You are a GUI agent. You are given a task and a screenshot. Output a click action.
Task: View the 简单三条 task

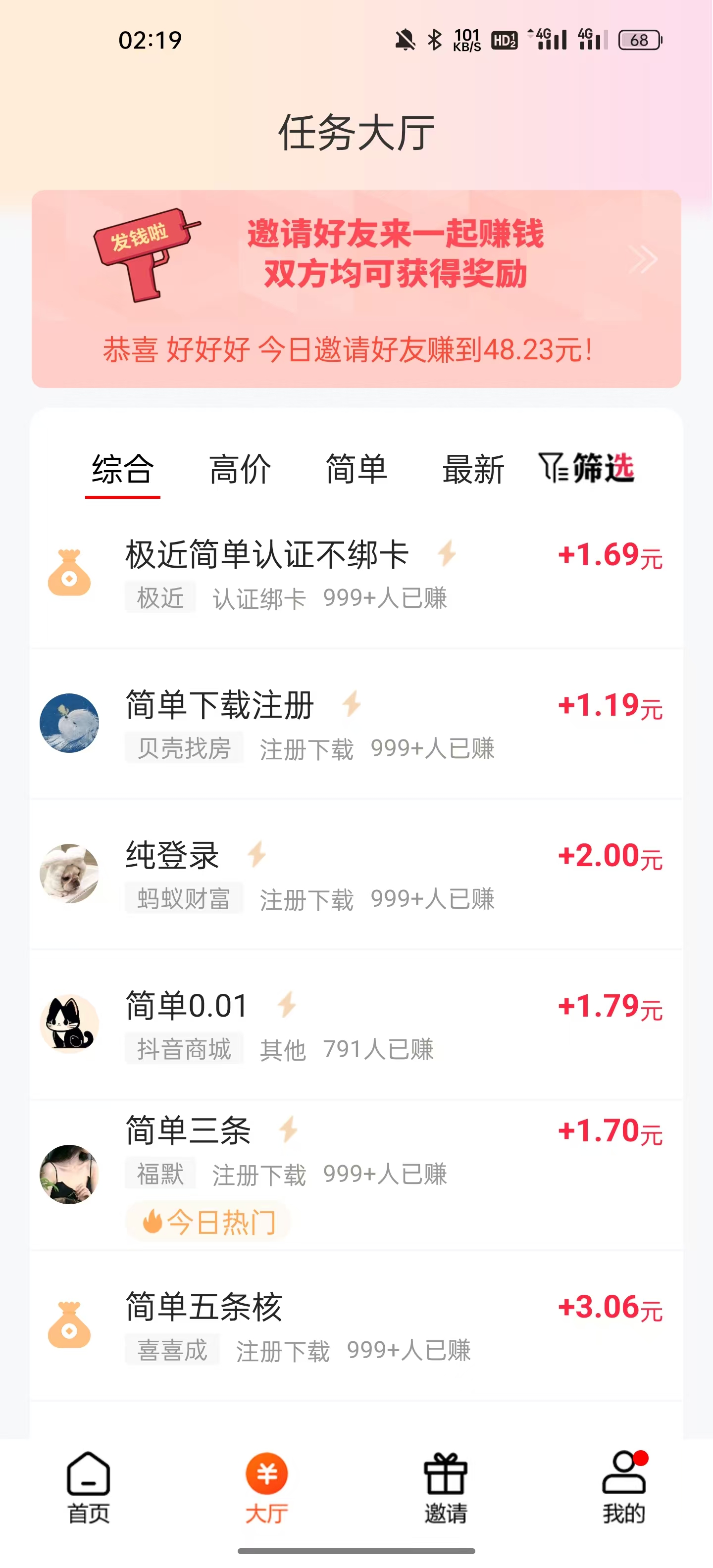(356, 1175)
